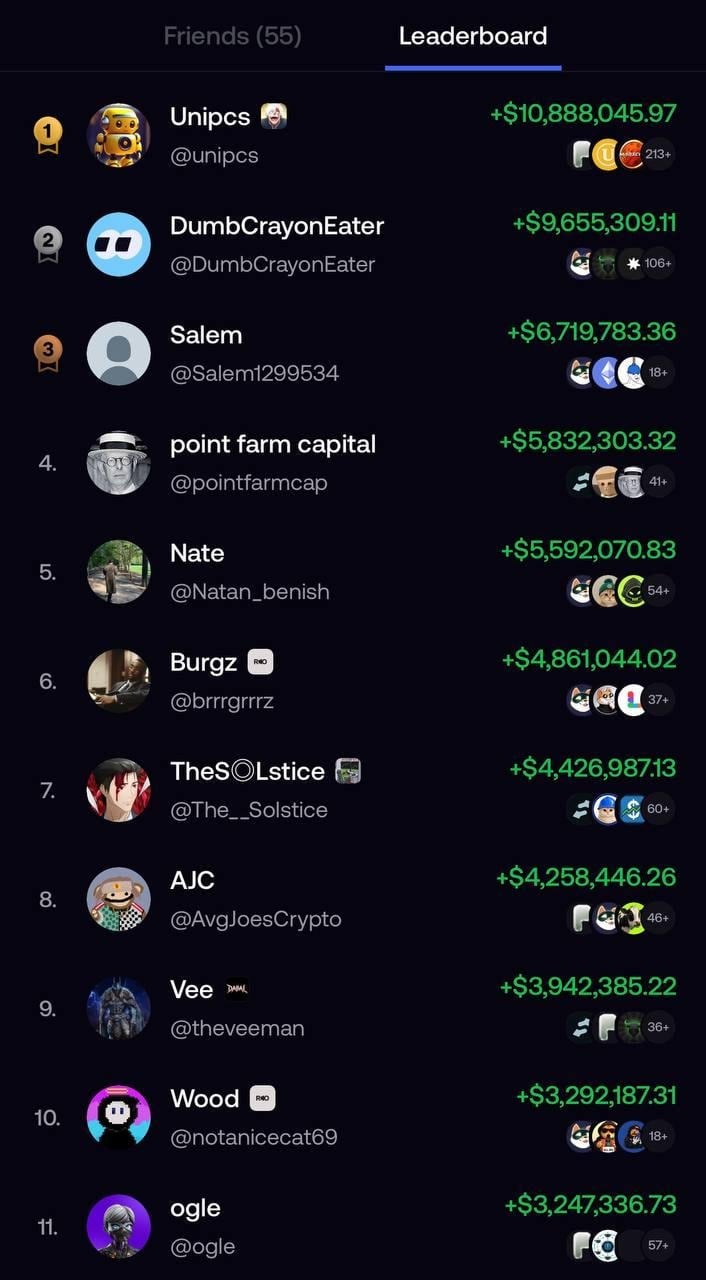View Vee's leaderboard entry
Image resolution: width=706 pixels, height=1280 pixels.
point(353,1007)
